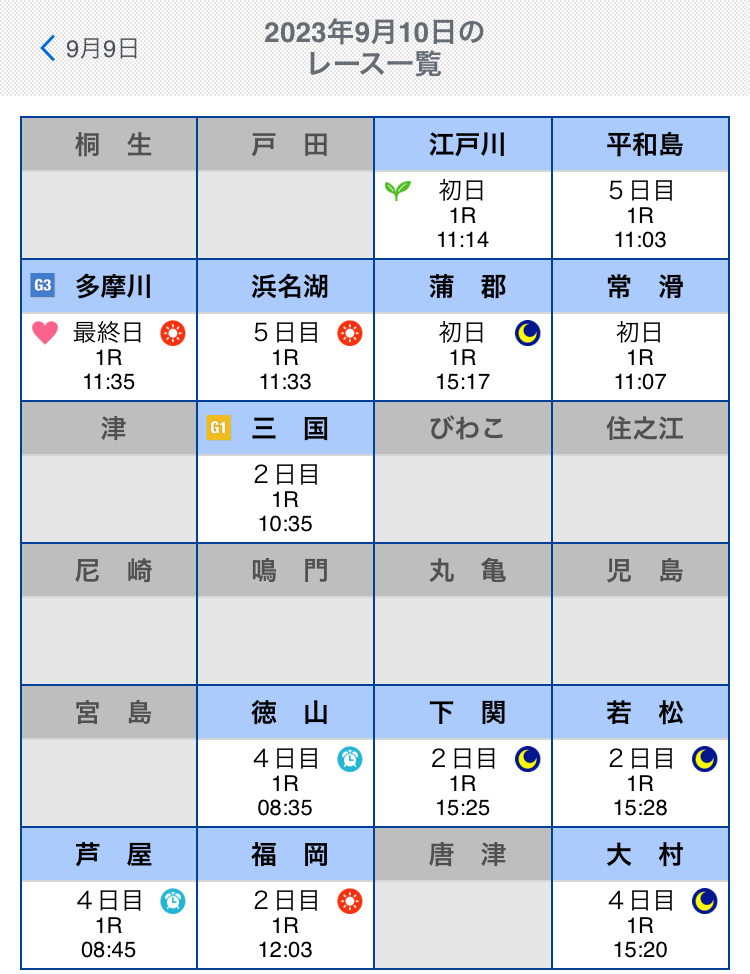This screenshot has height=974, width=750.
Task: Open the 下関 race venue
Action: click(463, 756)
